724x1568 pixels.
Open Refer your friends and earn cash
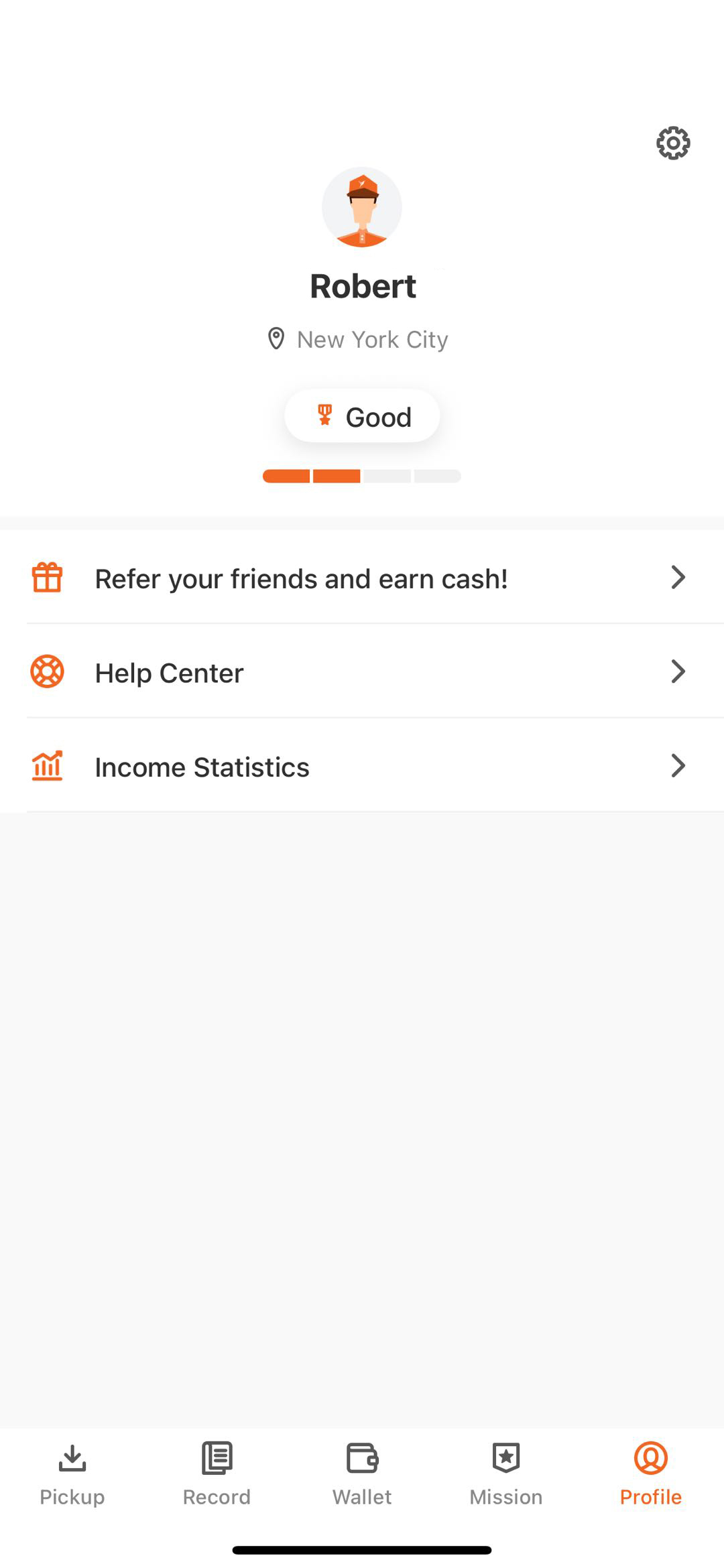point(362,578)
